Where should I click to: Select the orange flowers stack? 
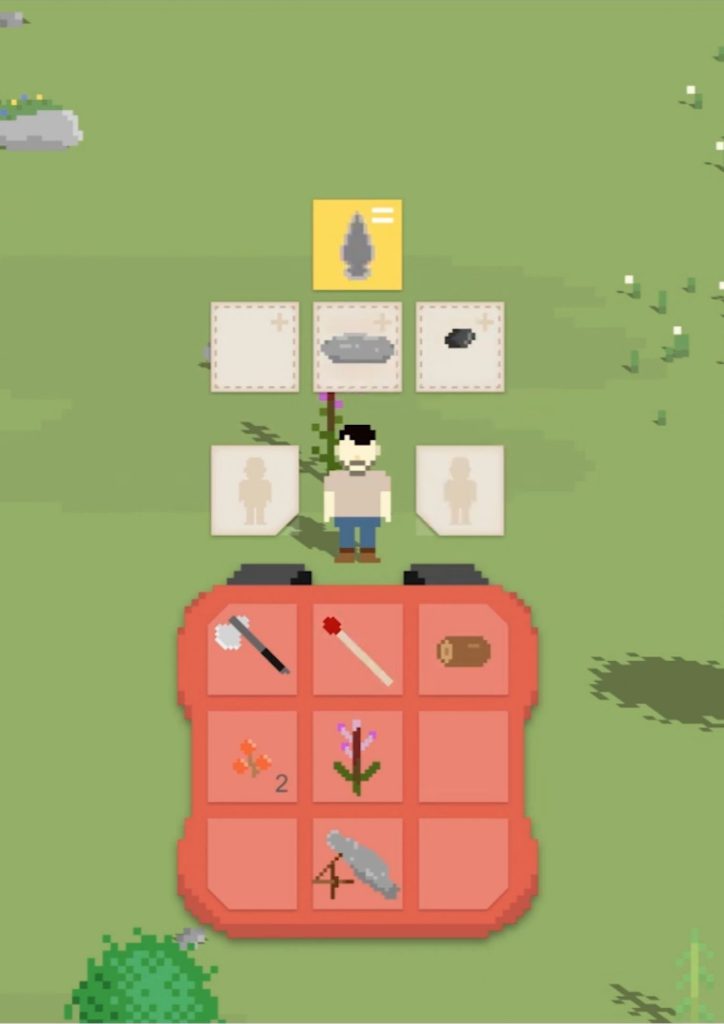(252, 757)
